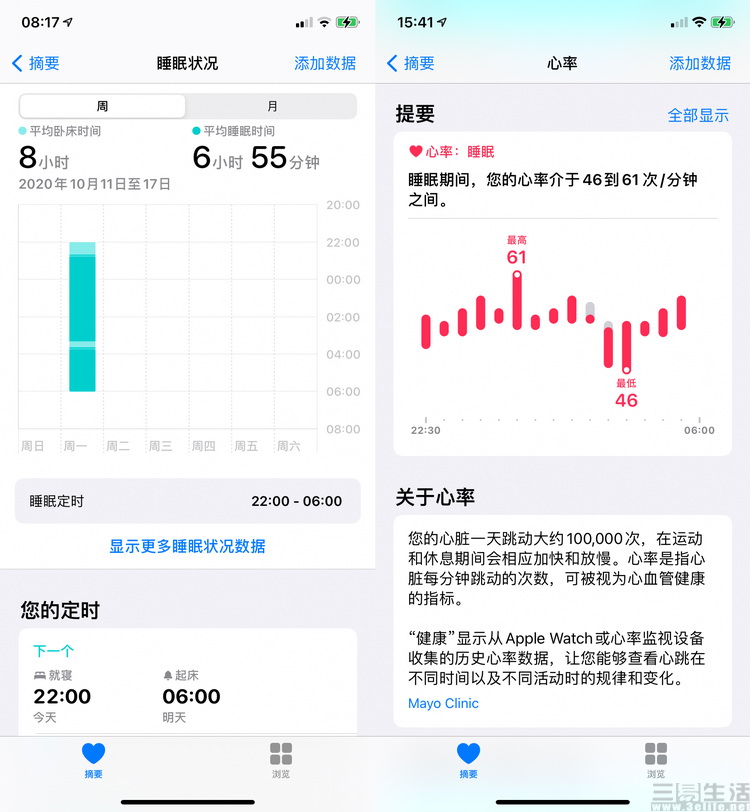The height and width of the screenshot is (812, 750).
Task: Toggle the 平均卧床时间 legend item
Action: [x=66, y=129]
